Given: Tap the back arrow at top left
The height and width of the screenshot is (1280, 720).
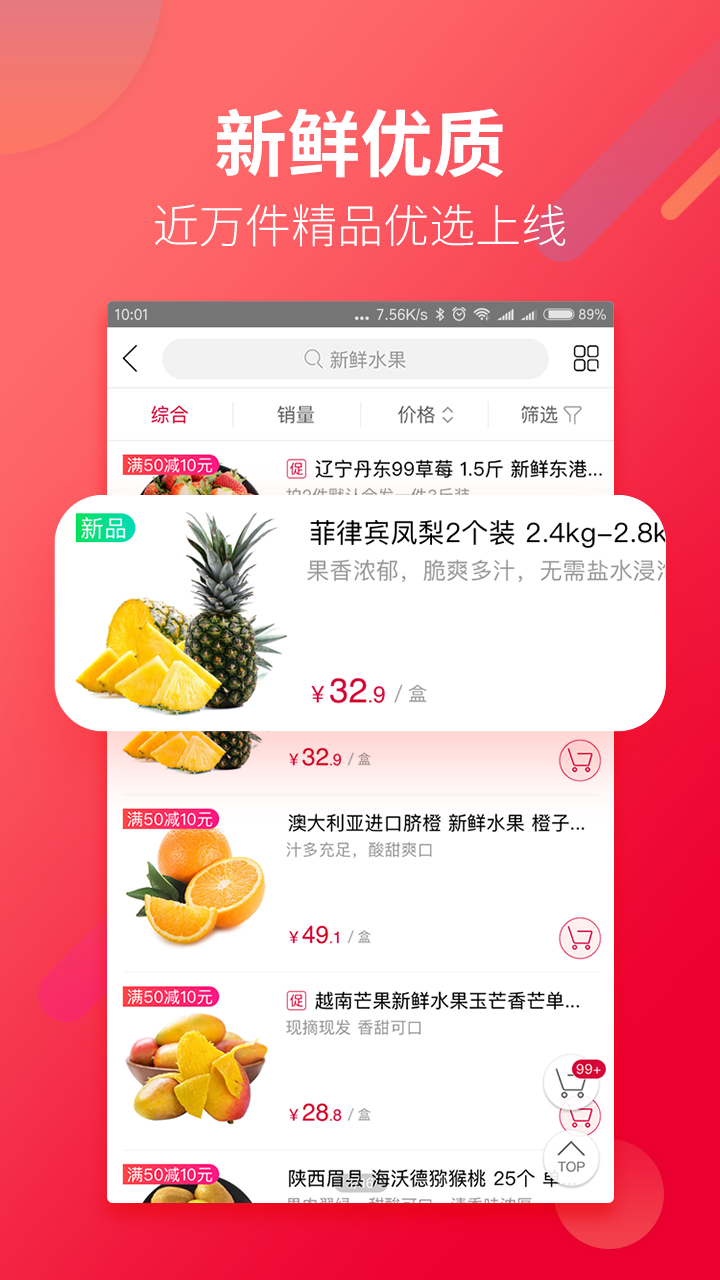Looking at the screenshot, I should pos(131,358).
